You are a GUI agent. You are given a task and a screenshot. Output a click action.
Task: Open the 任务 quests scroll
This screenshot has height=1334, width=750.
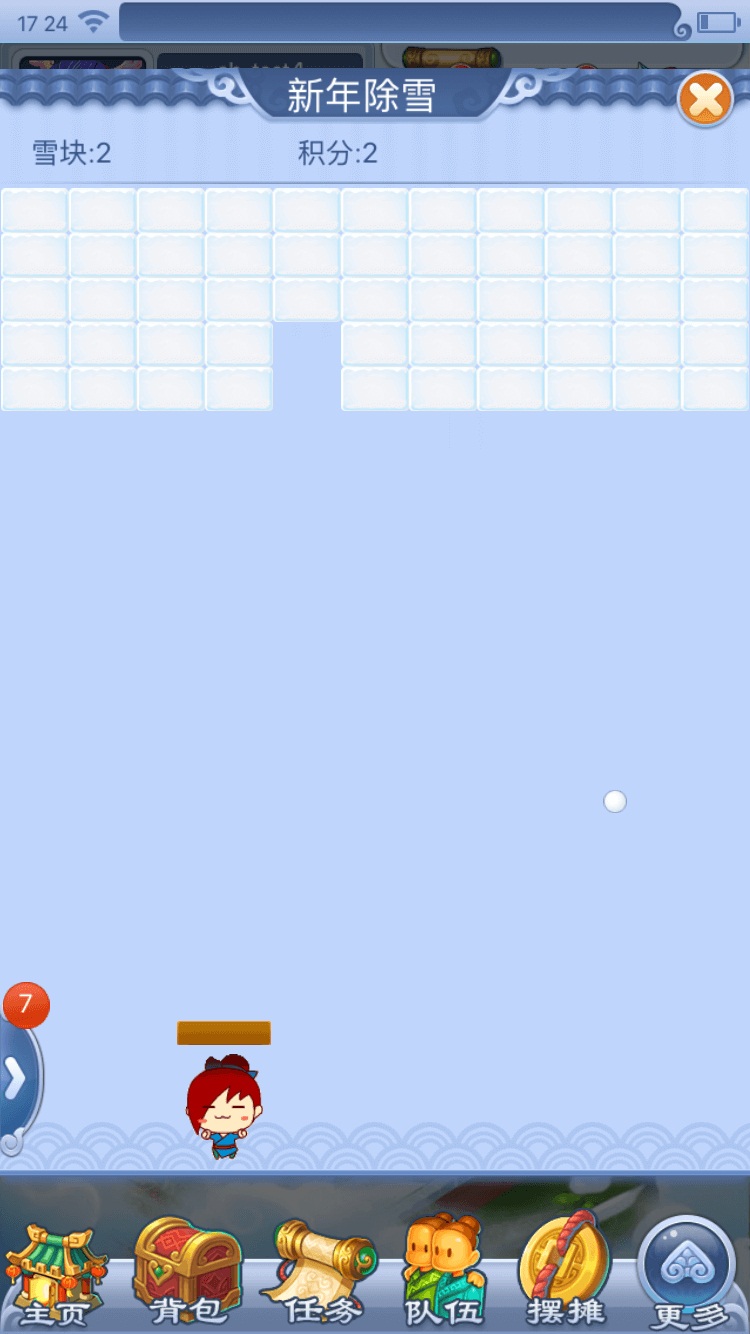click(x=320, y=1272)
